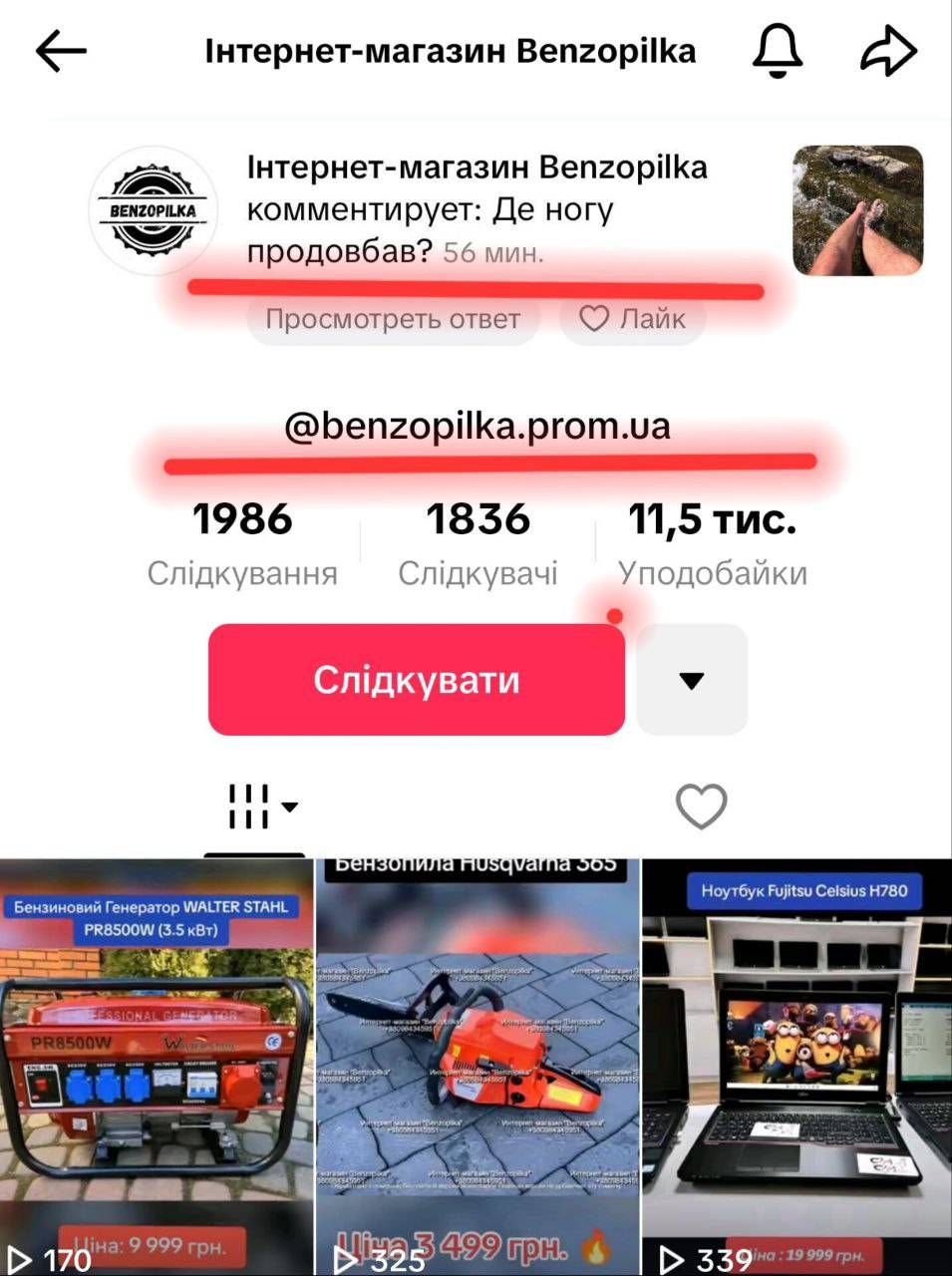This screenshot has width=952, height=1276.
Task: Switch to the videos grid tab
Action: pos(254,806)
